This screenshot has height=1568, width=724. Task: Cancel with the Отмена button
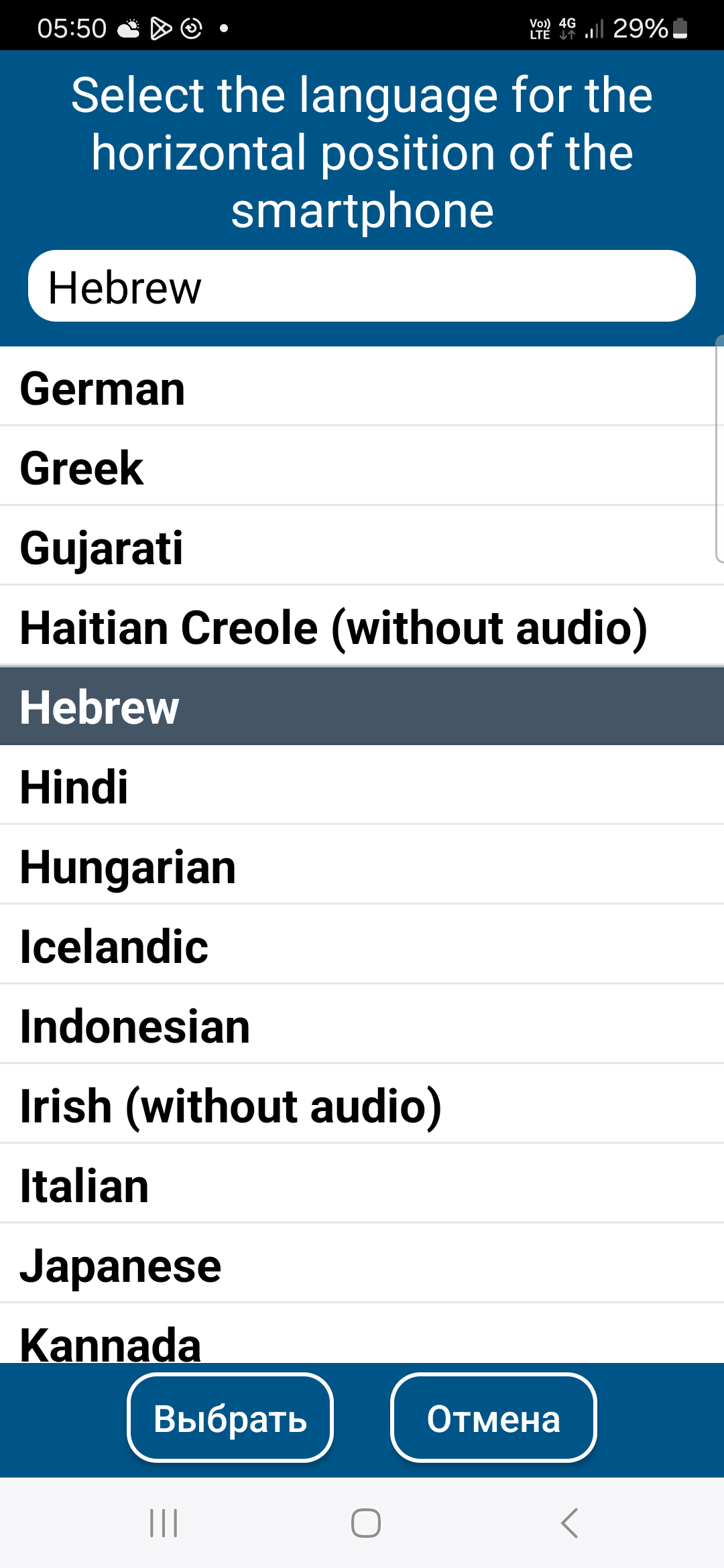[493, 1418]
